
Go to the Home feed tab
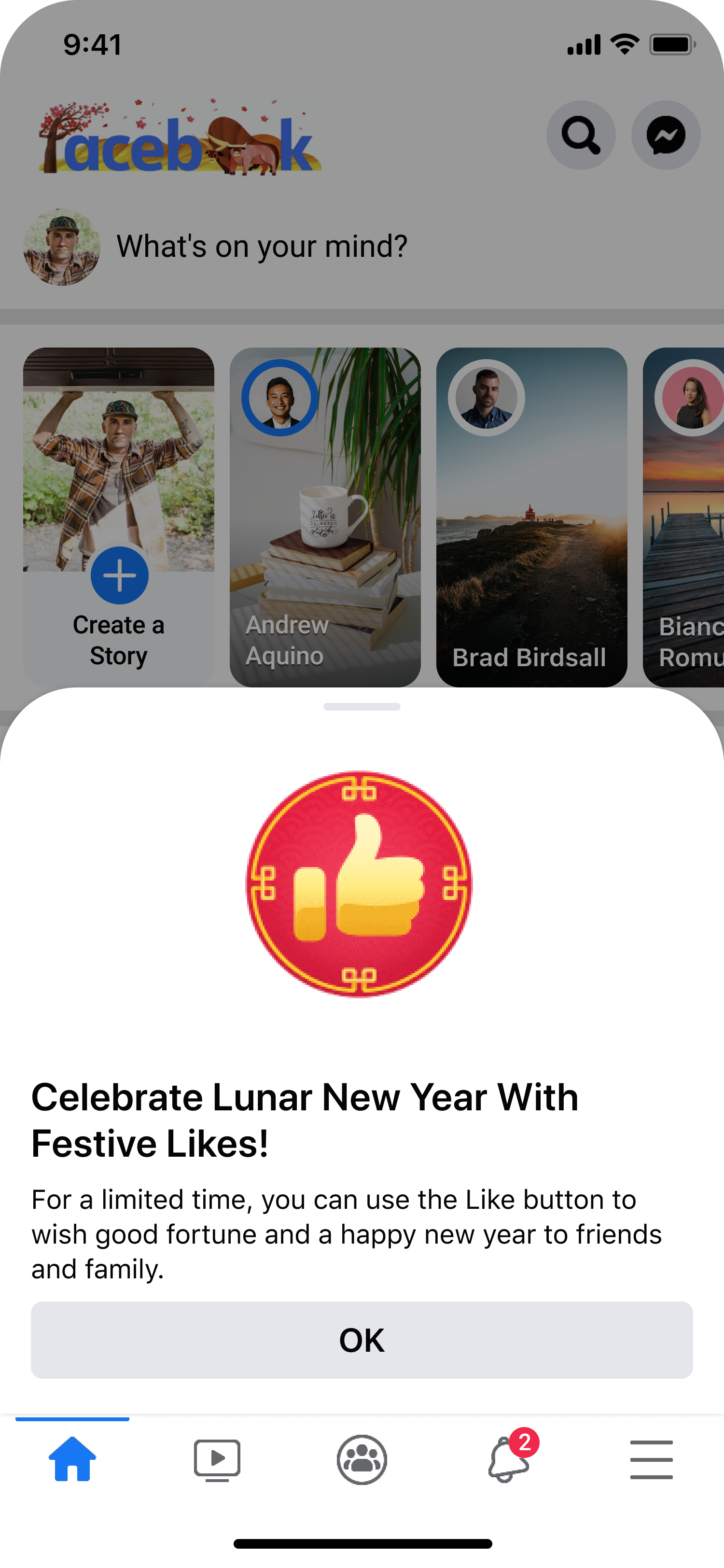[72, 1458]
